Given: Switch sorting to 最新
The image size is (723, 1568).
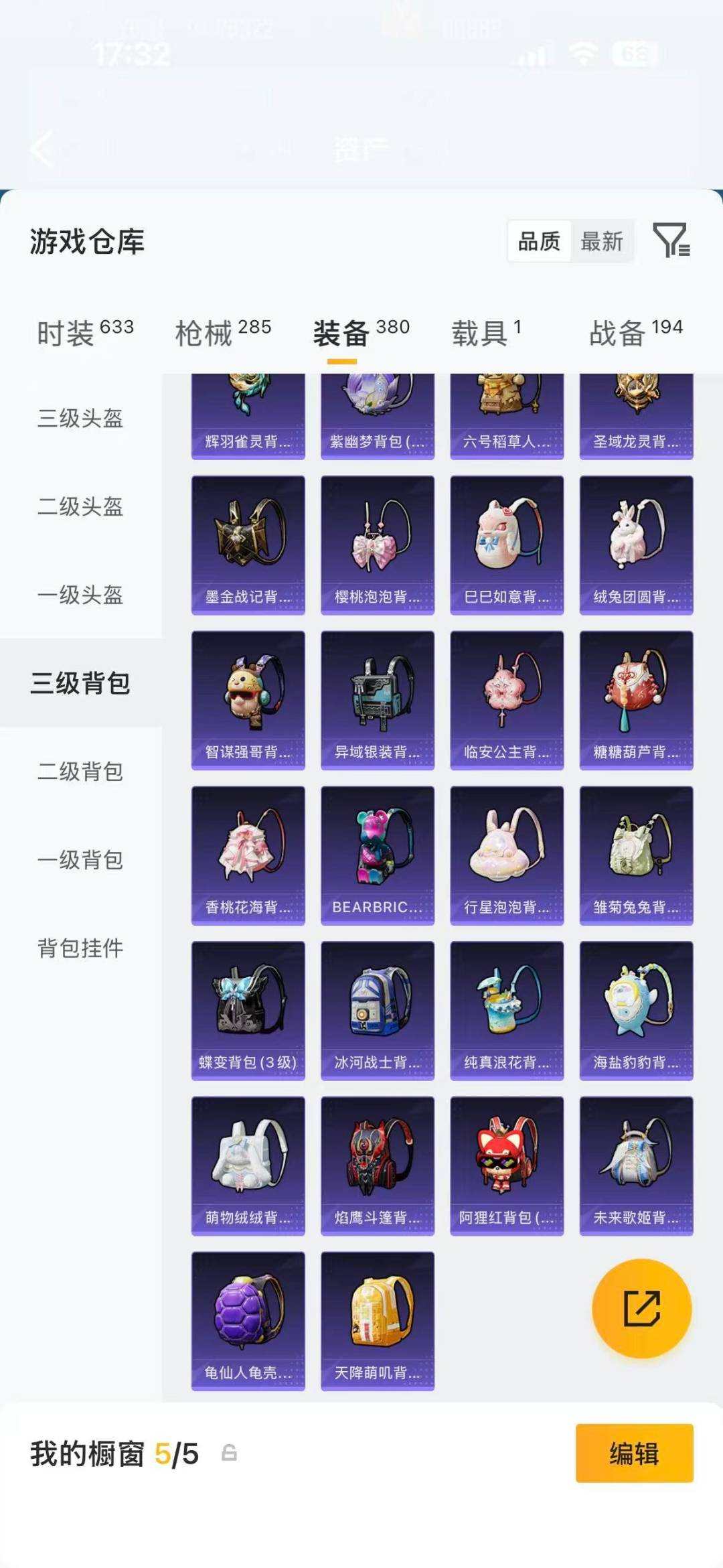Looking at the screenshot, I should pos(602,242).
